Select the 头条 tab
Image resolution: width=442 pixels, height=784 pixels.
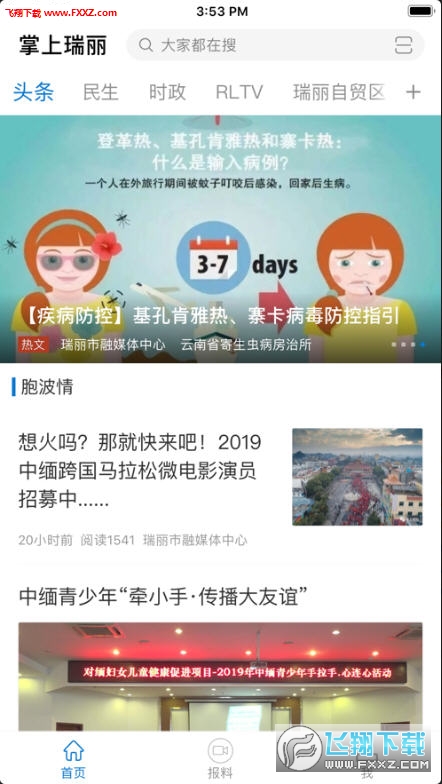34,92
